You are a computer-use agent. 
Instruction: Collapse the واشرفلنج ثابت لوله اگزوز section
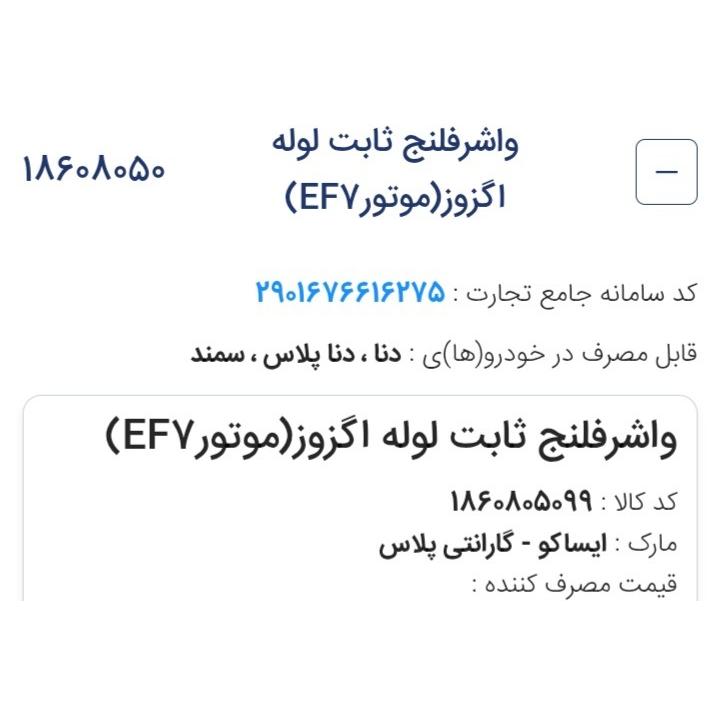click(666, 172)
